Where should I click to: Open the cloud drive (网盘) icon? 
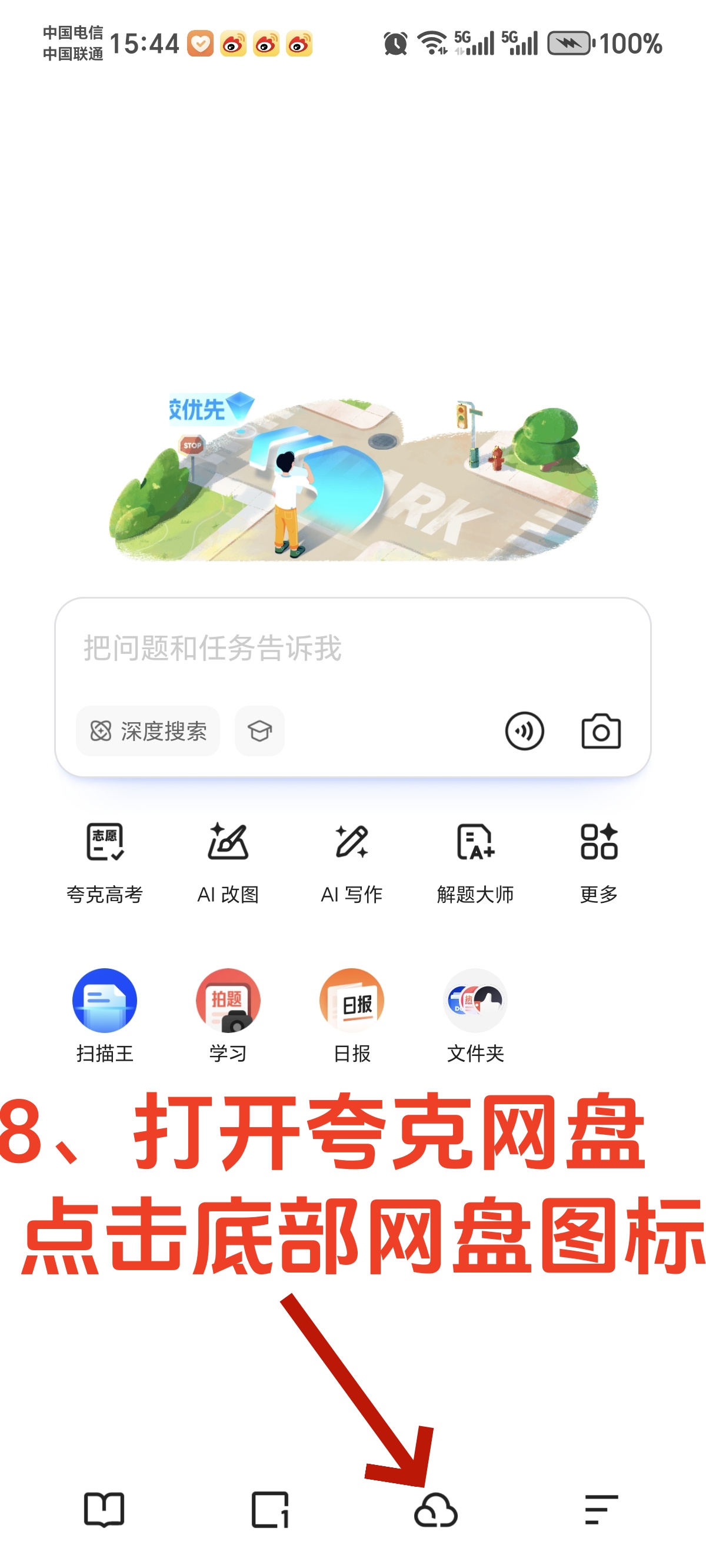(436, 1510)
